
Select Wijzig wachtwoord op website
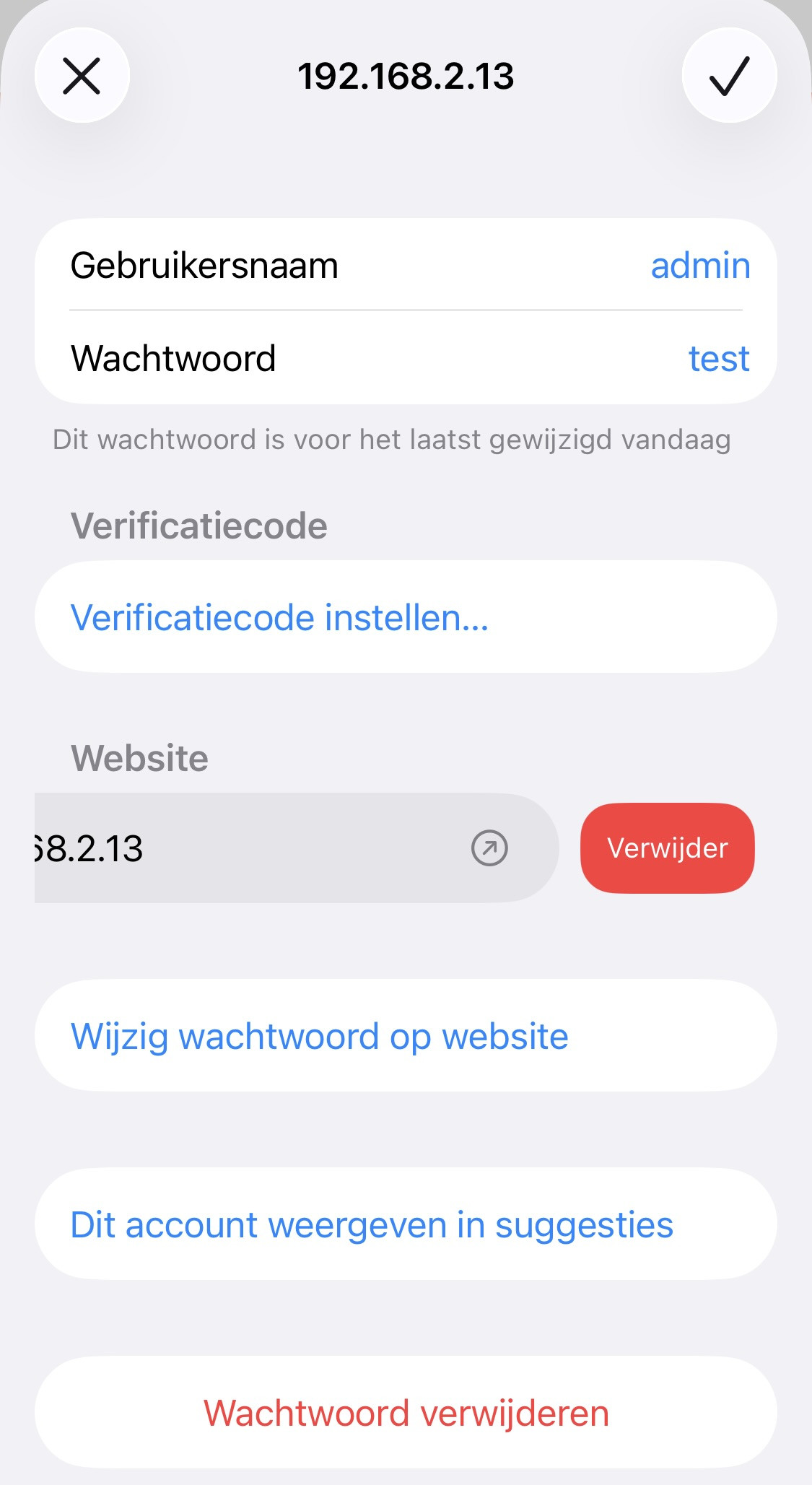coord(320,1036)
